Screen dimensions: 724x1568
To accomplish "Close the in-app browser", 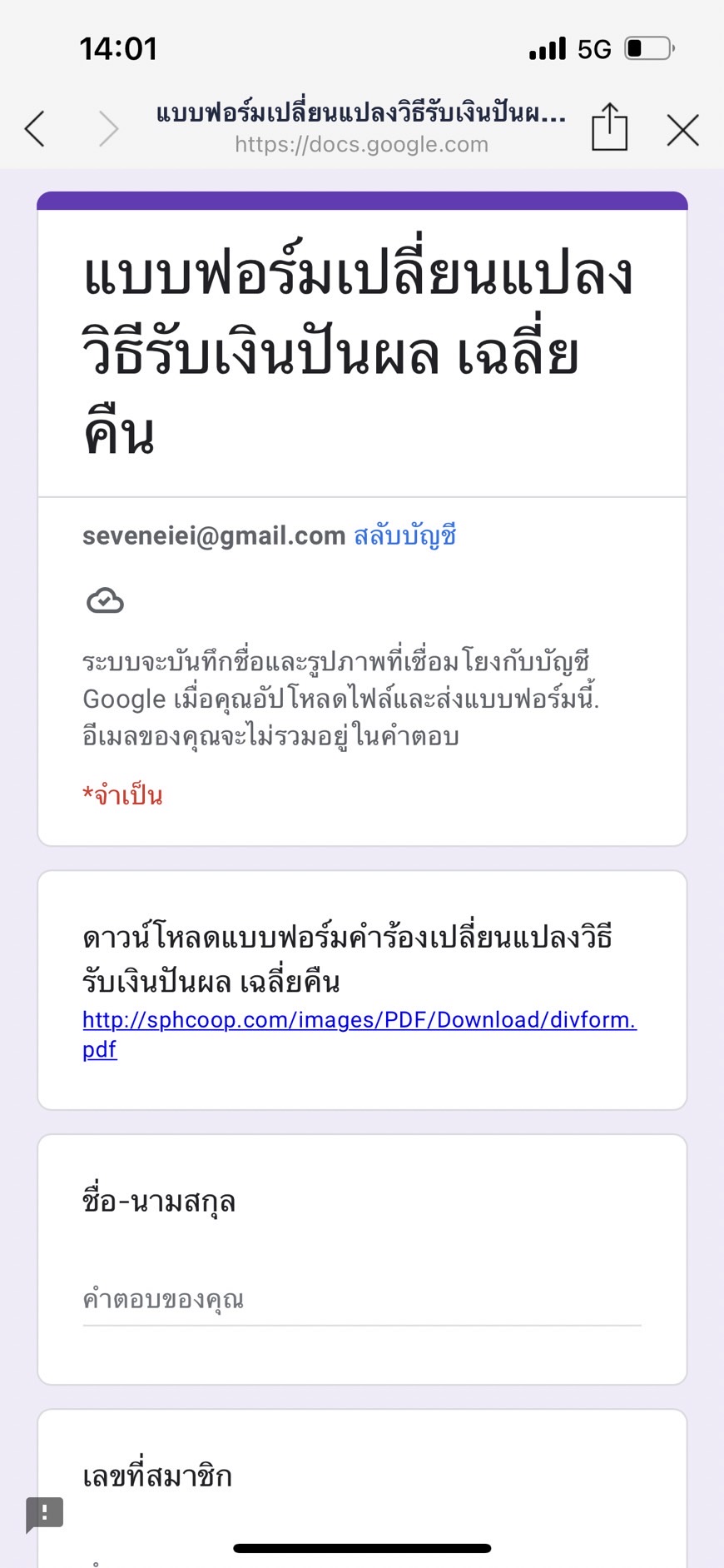I will tap(683, 130).
